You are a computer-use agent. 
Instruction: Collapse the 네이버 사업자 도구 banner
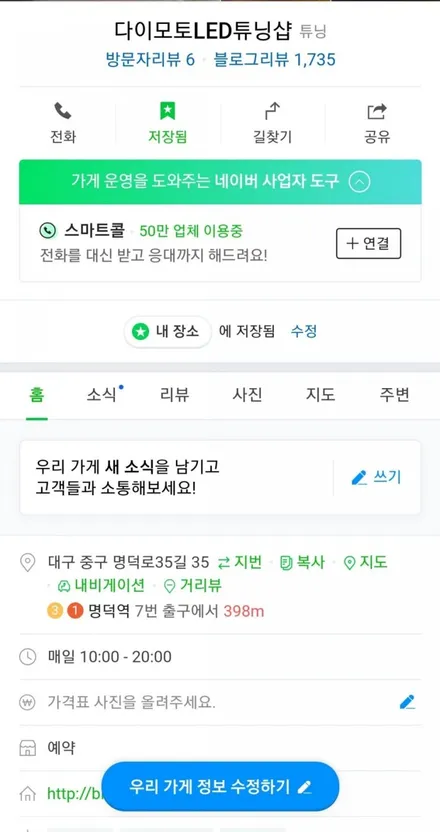click(x=360, y=182)
